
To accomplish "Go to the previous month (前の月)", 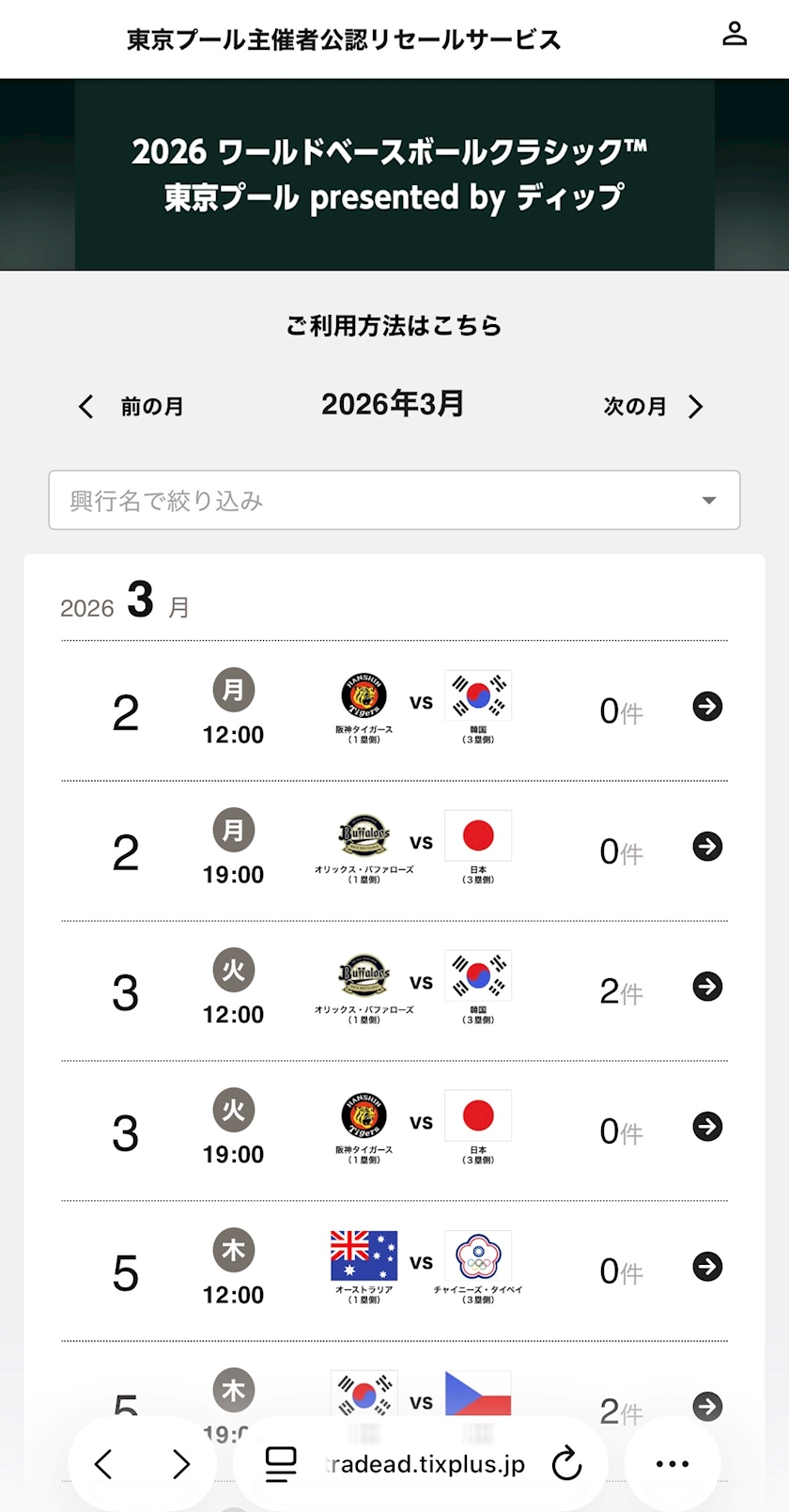I will pyautogui.click(x=131, y=406).
